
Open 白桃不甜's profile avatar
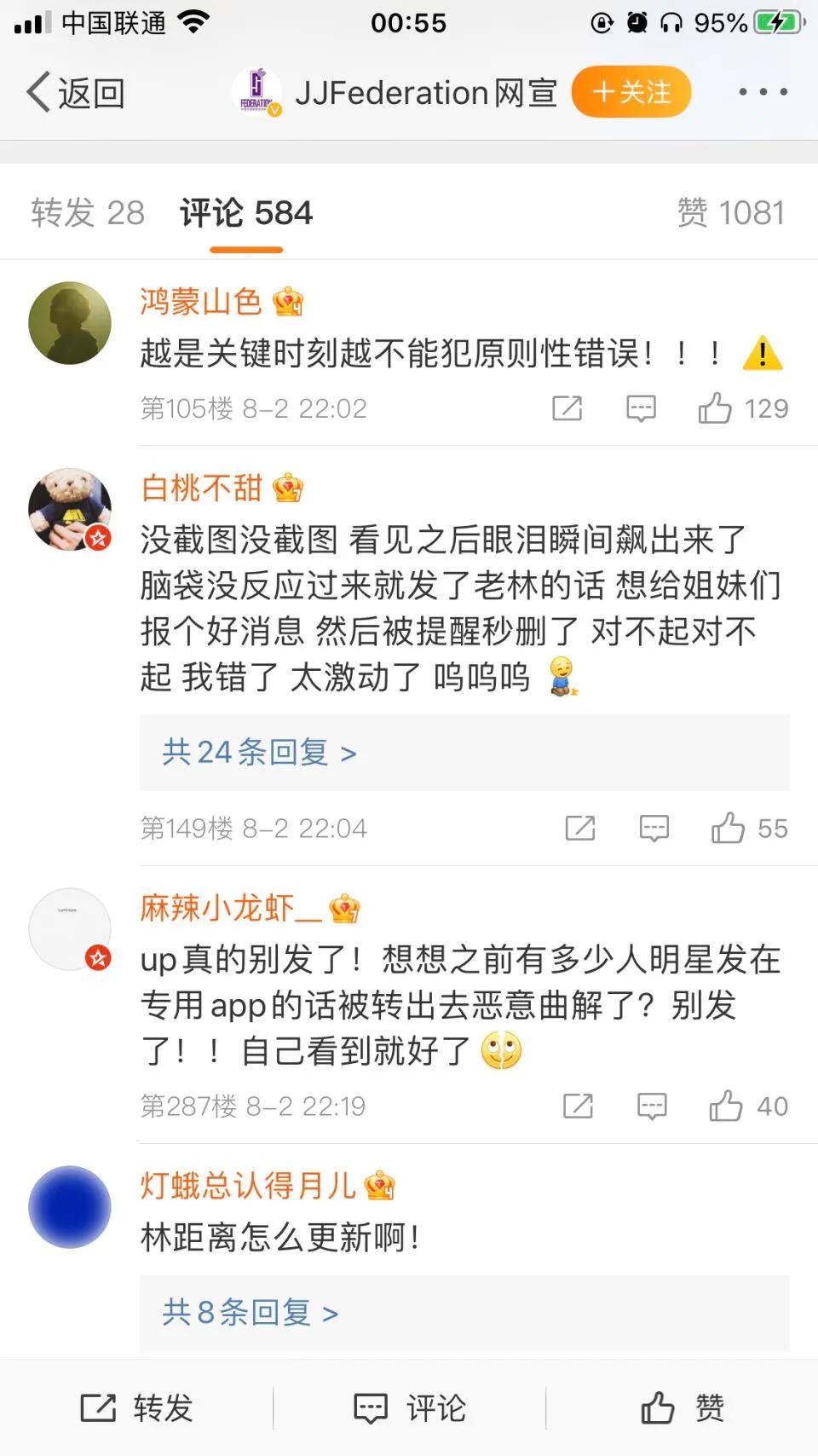pos(70,509)
